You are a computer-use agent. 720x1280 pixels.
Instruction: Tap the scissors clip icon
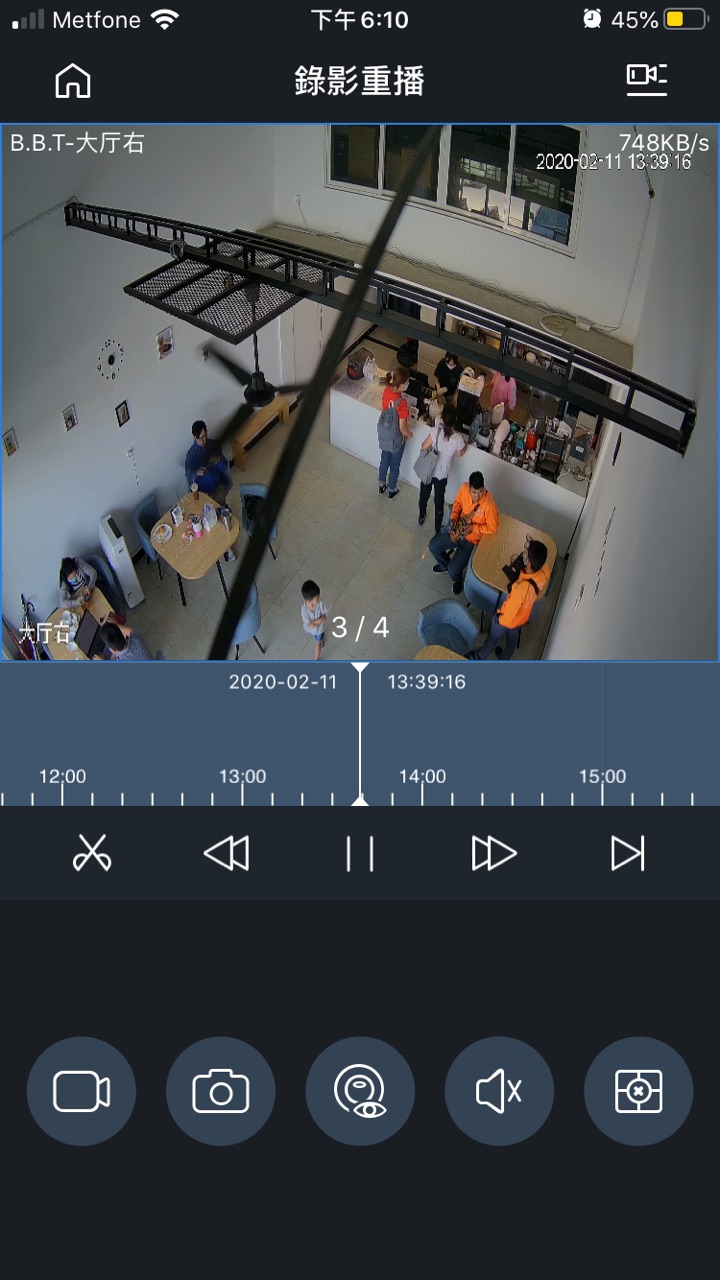pyautogui.click(x=92, y=853)
